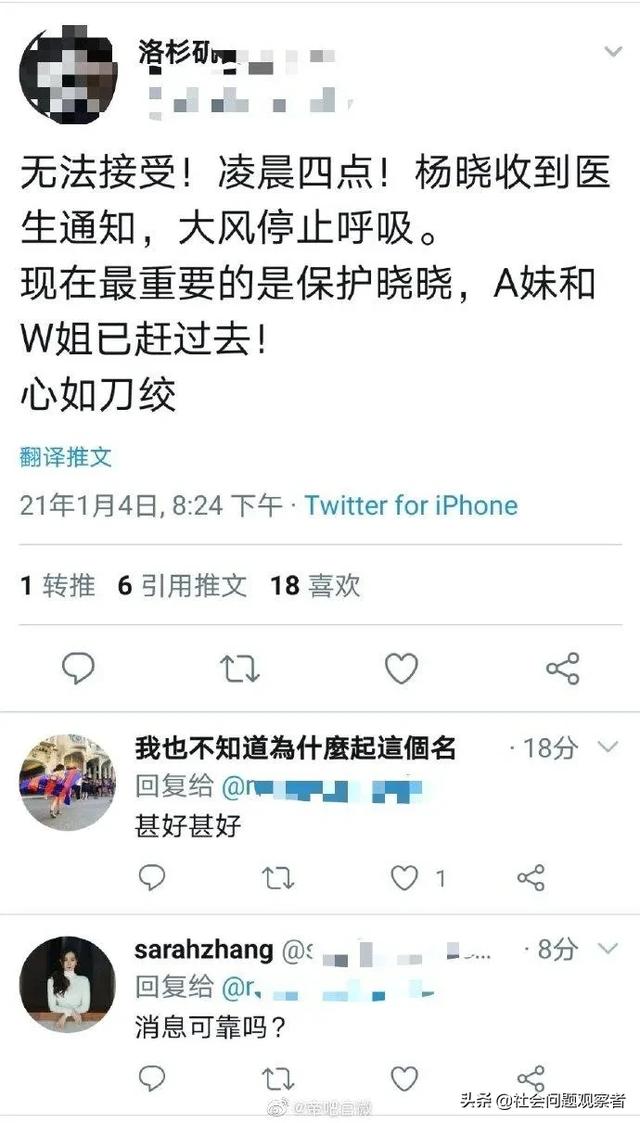
Task: Expand the chevron menu on main tweet
Action: (x=612, y=51)
